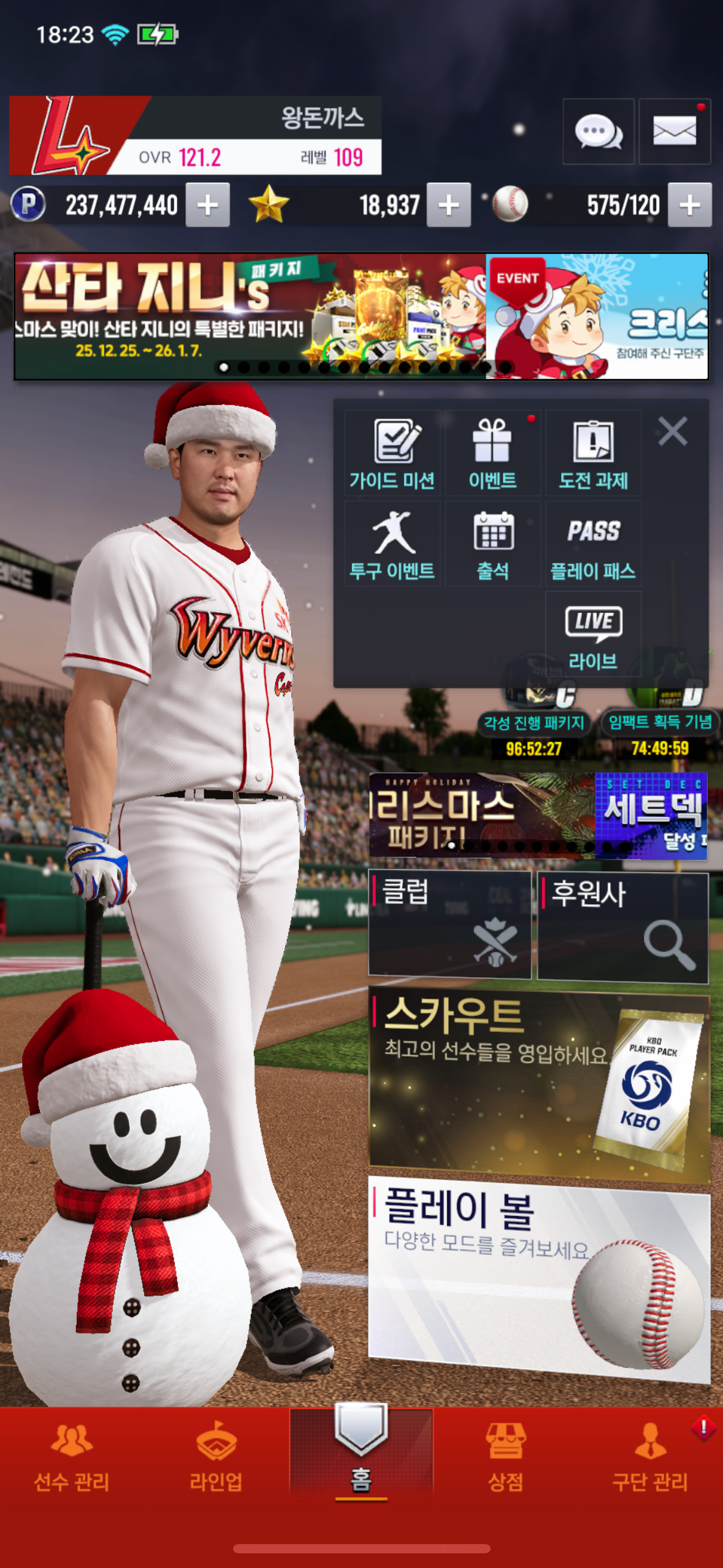Open the 클럽 tile
This screenshot has height=1568, width=723.
coord(449,924)
